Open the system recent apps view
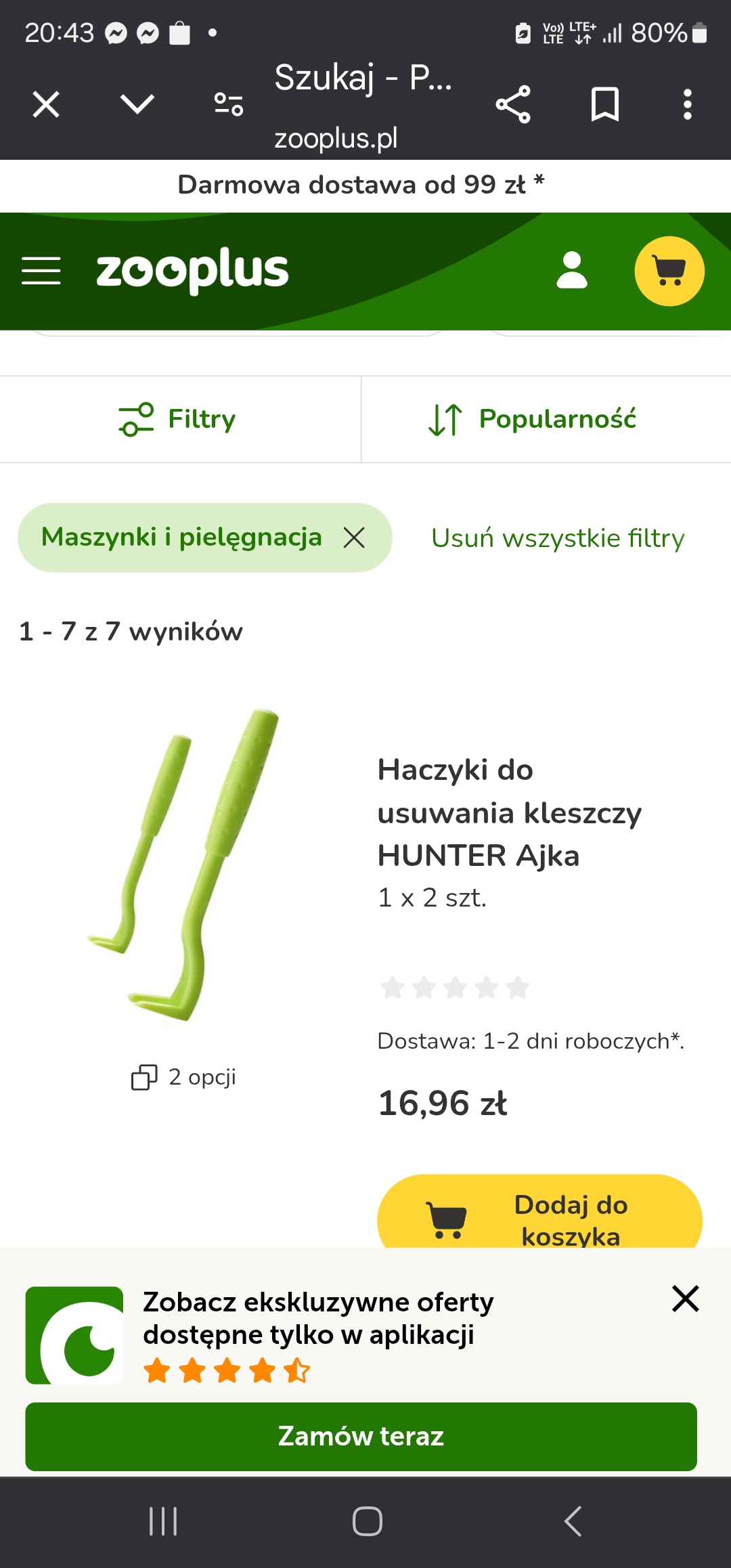This screenshot has height=1568, width=731. pos(163,1521)
